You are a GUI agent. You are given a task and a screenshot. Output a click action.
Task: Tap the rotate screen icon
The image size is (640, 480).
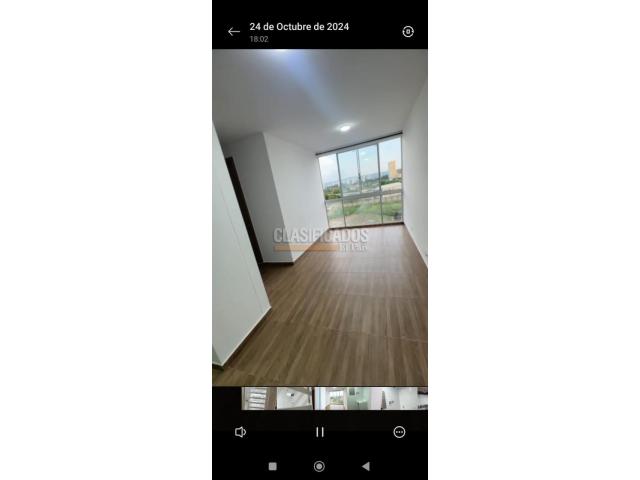click(408, 32)
